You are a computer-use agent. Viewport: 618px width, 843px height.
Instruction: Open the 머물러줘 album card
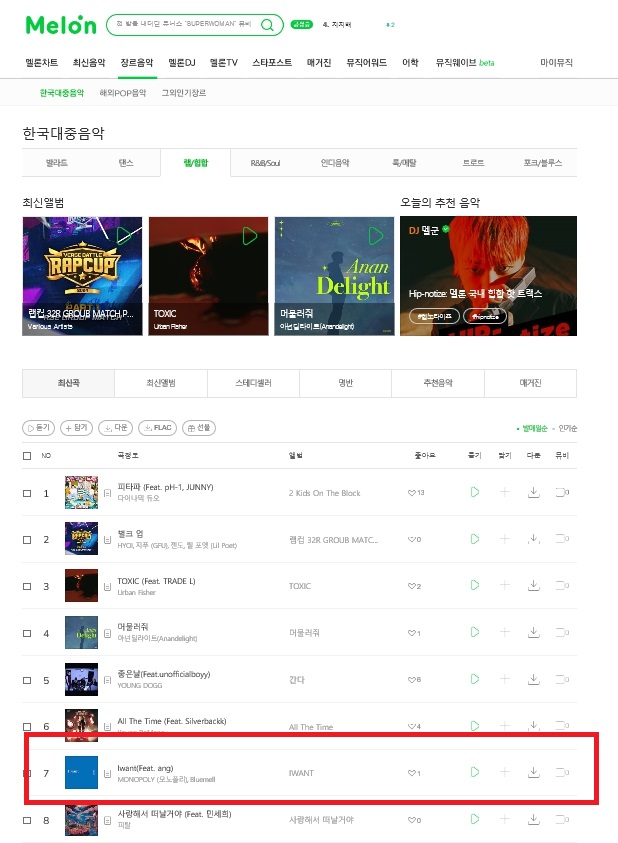[x=334, y=275]
